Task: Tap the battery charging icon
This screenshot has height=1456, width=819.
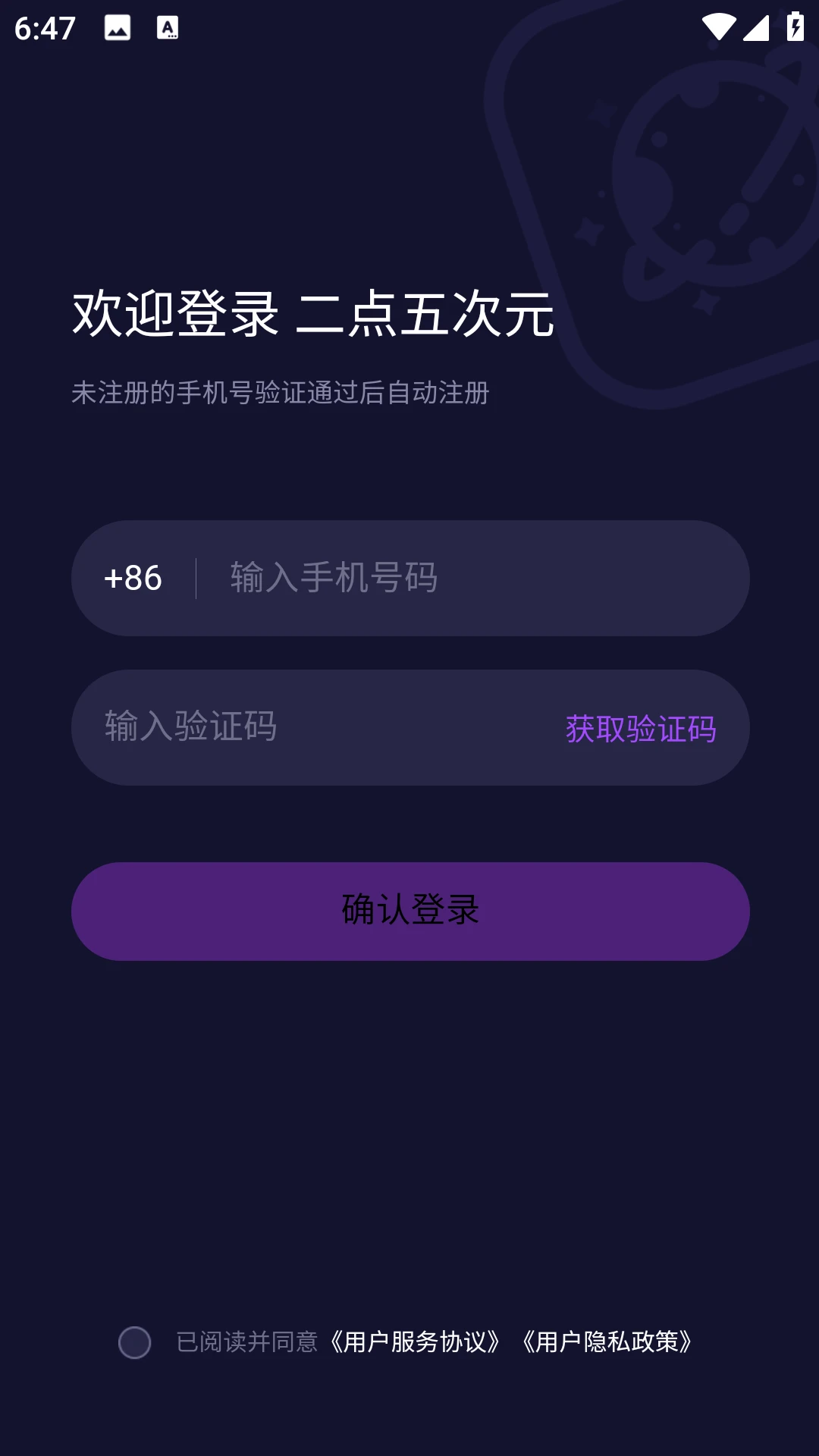Action: 795,25
